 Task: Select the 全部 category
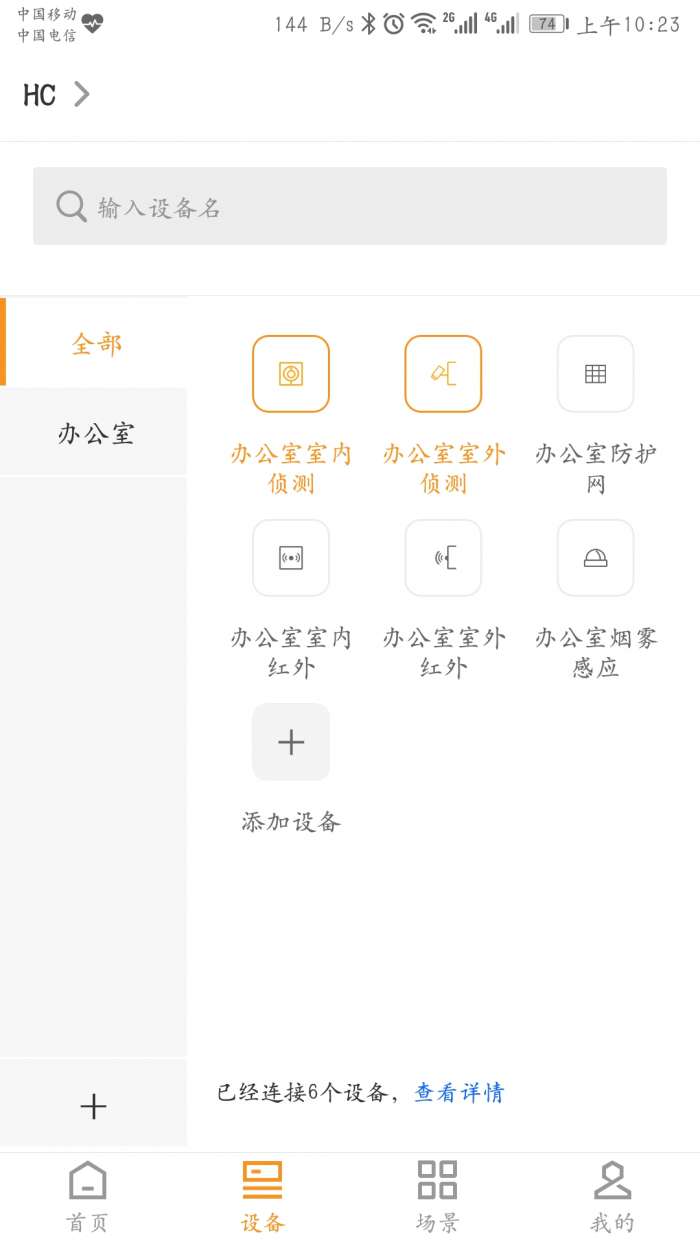tap(96, 343)
